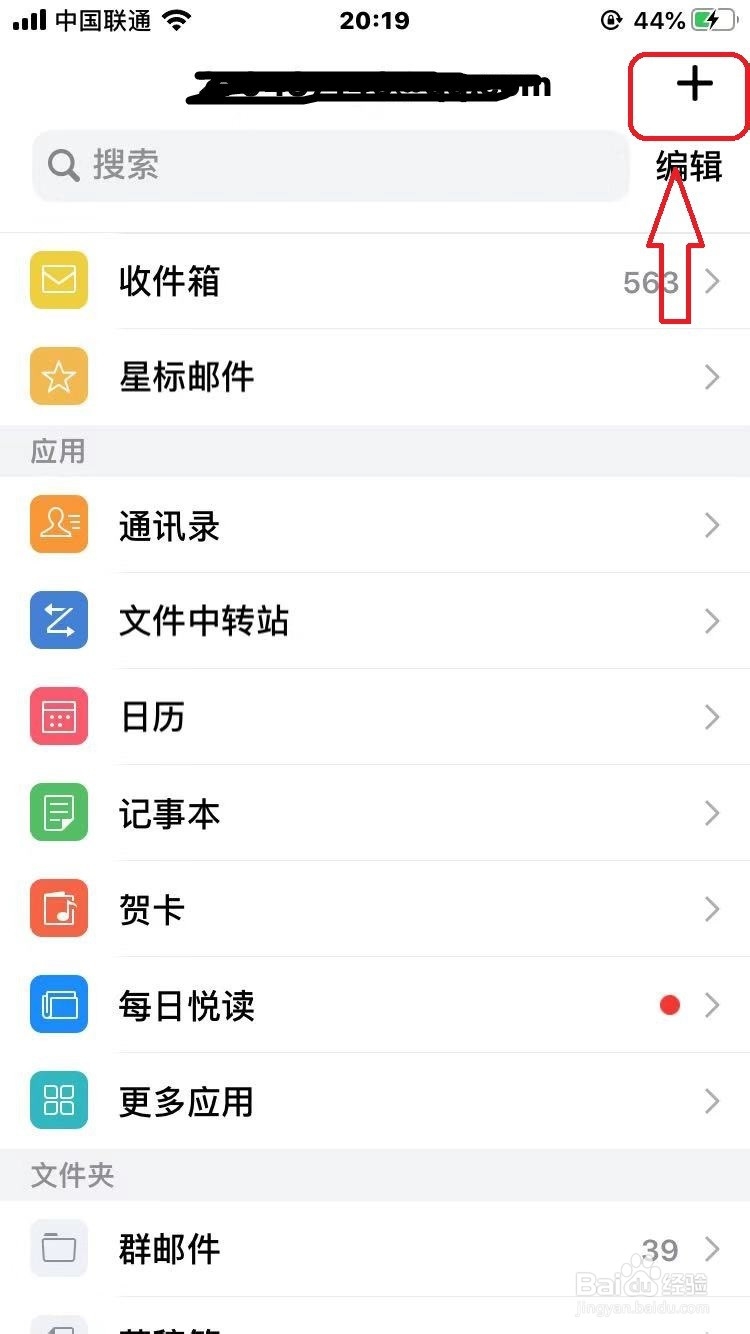This screenshot has width=750, height=1334.
Task: Tap the 文件中转站 transfer icon
Action: (x=58, y=621)
